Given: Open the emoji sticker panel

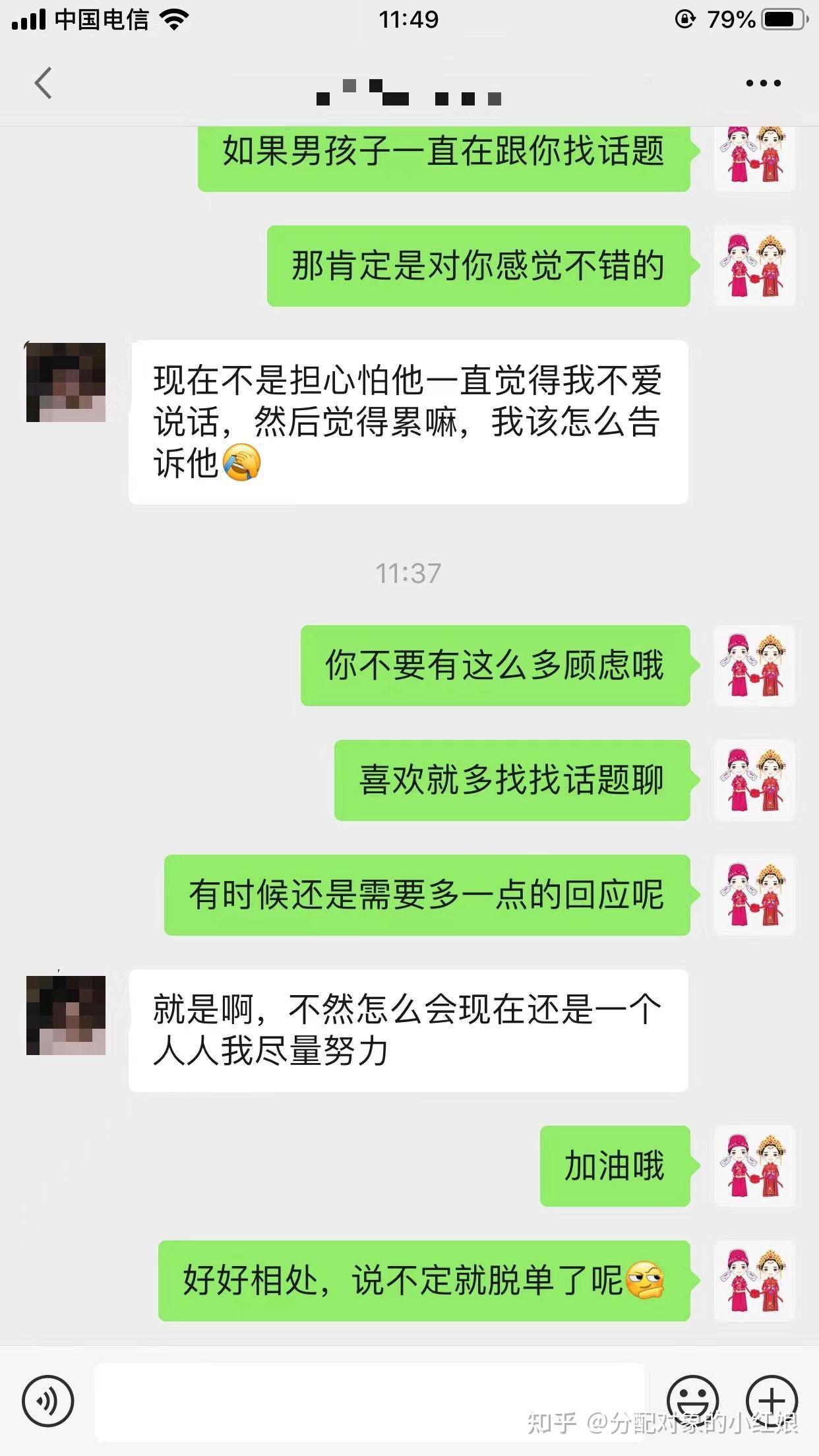Looking at the screenshot, I should click(692, 1401).
